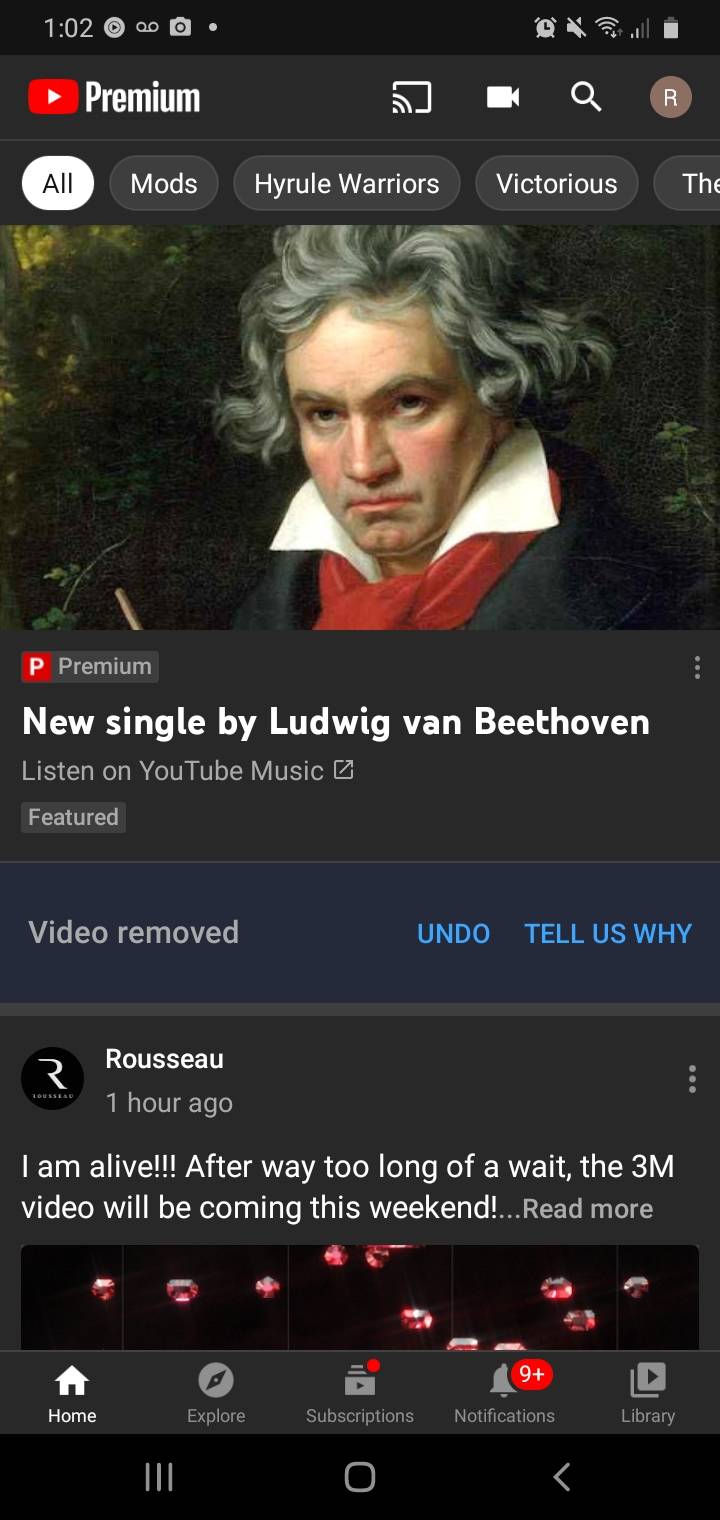Open YouTube search
720x1520 pixels.
tap(586, 97)
